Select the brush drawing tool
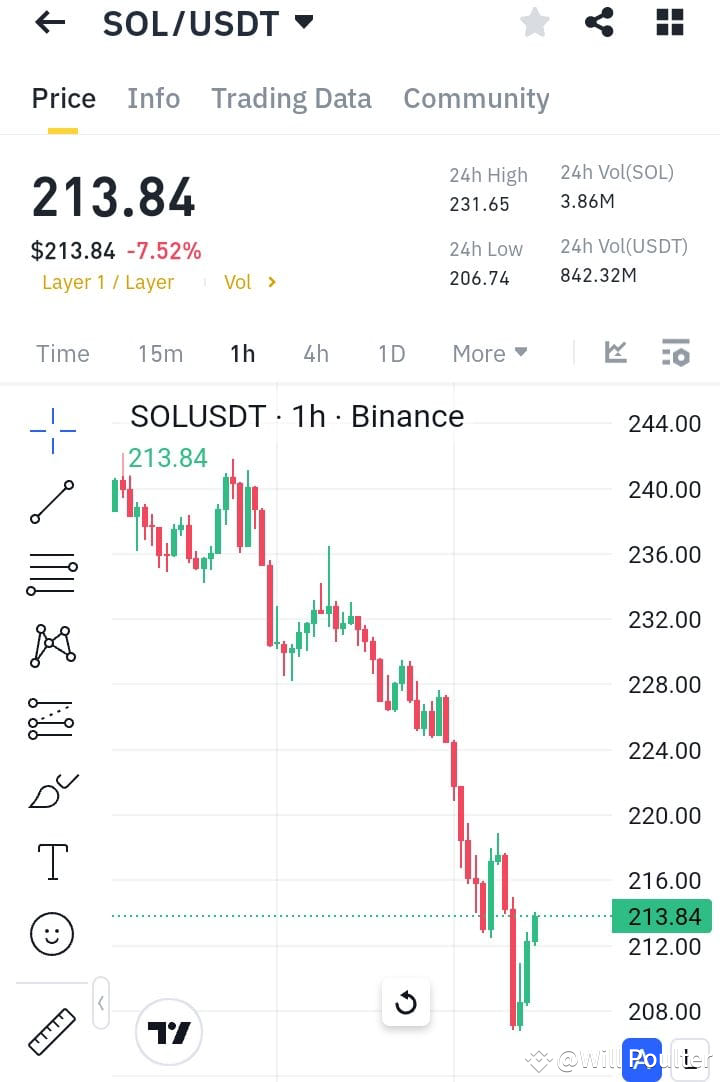 pyautogui.click(x=51, y=790)
